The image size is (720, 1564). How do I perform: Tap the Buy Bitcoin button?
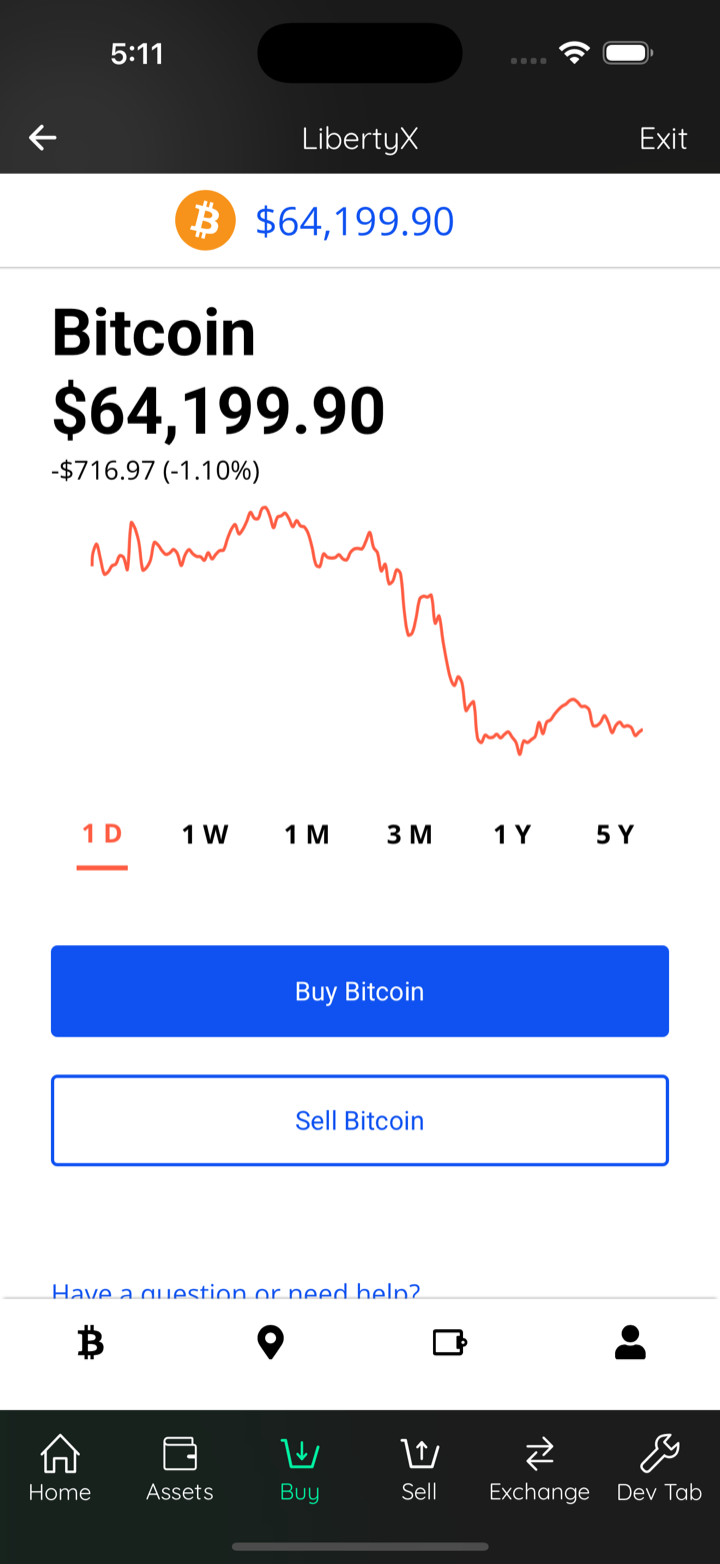tap(360, 991)
